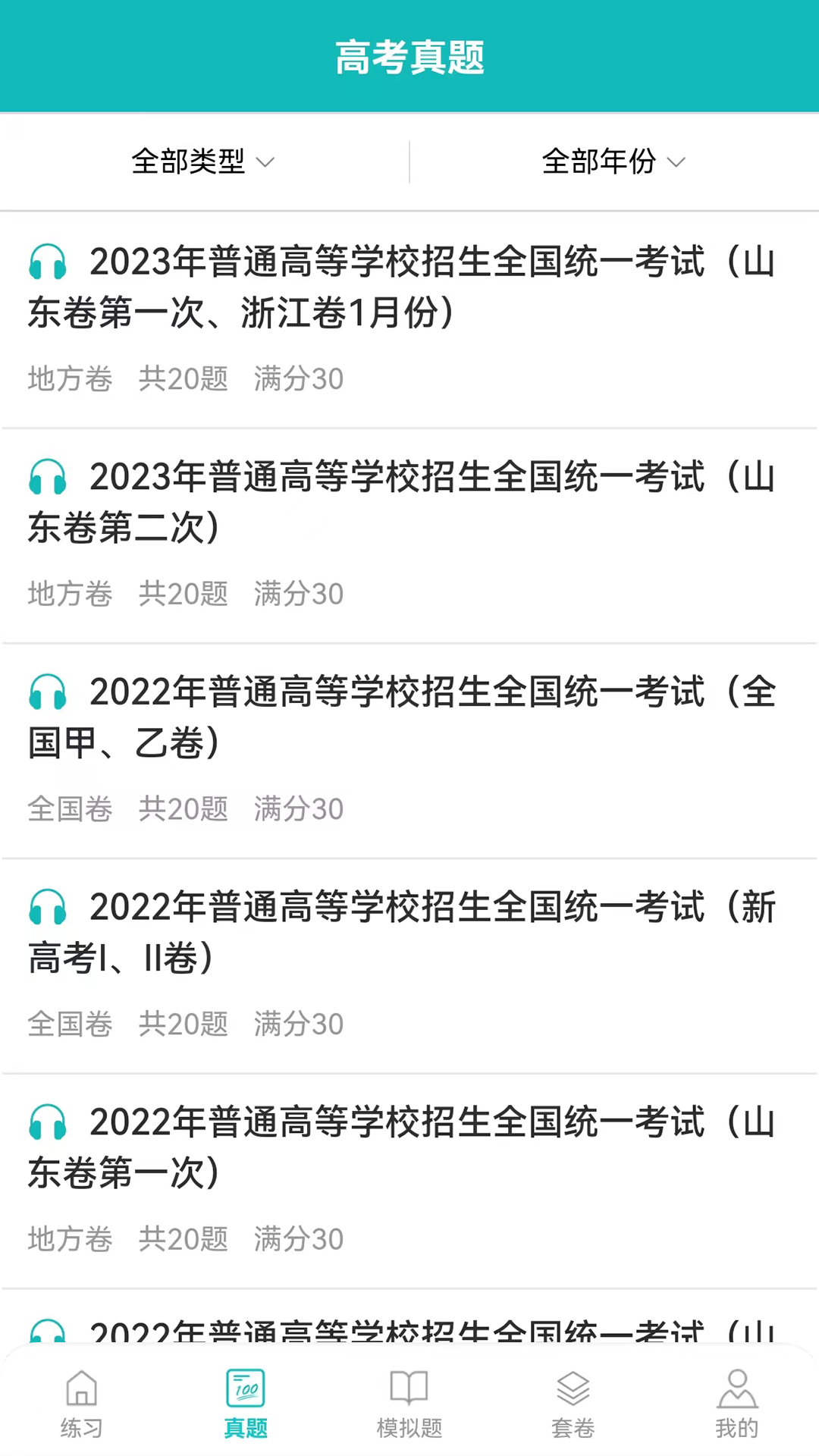Play audio for 2023 山东卷第一次 exam
Image resolution: width=819 pixels, height=1456 pixels.
click(47, 262)
